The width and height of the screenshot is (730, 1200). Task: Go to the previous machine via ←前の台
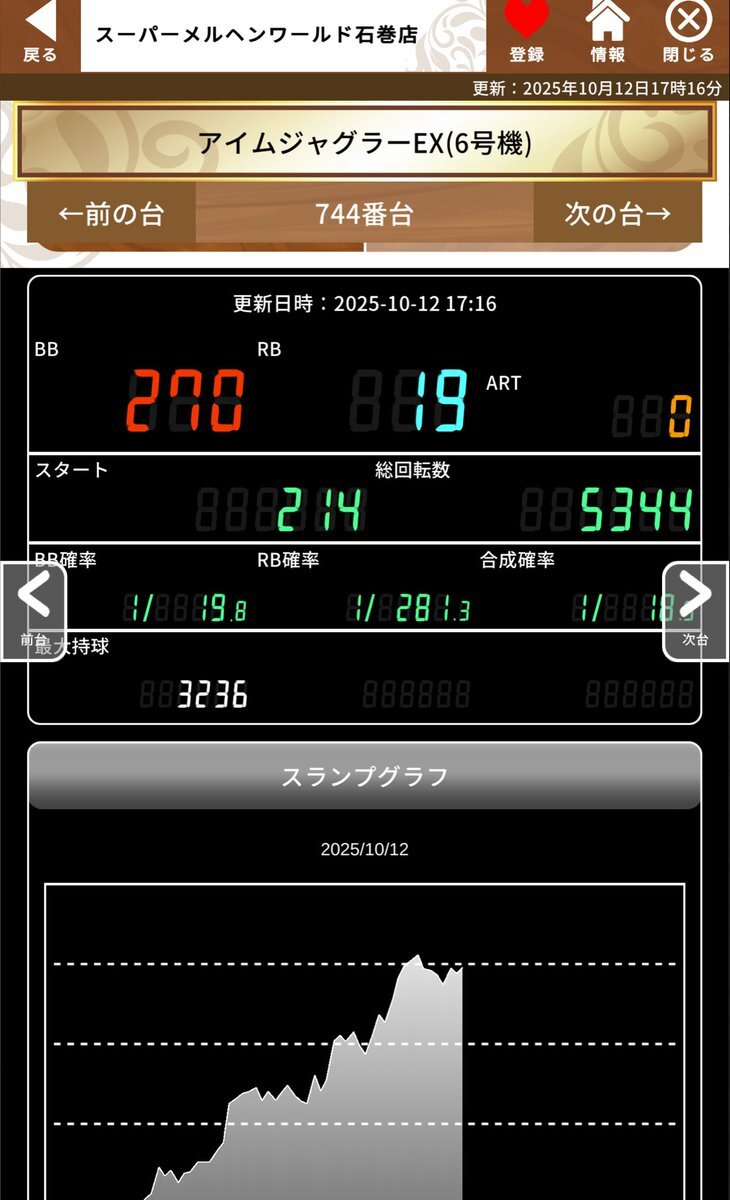(111, 213)
